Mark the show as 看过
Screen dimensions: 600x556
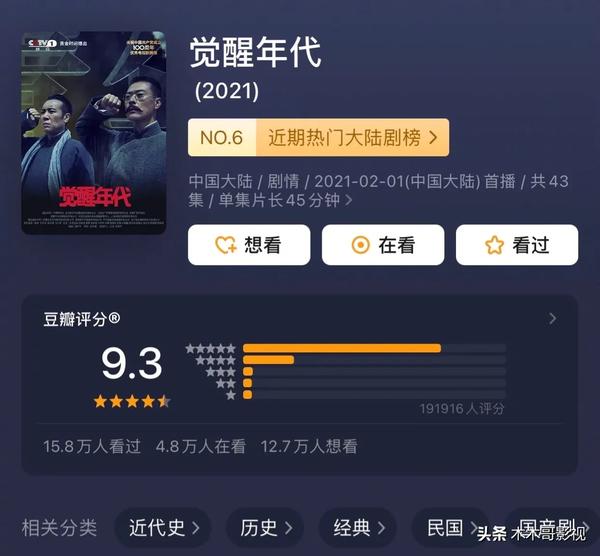(x=516, y=245)
